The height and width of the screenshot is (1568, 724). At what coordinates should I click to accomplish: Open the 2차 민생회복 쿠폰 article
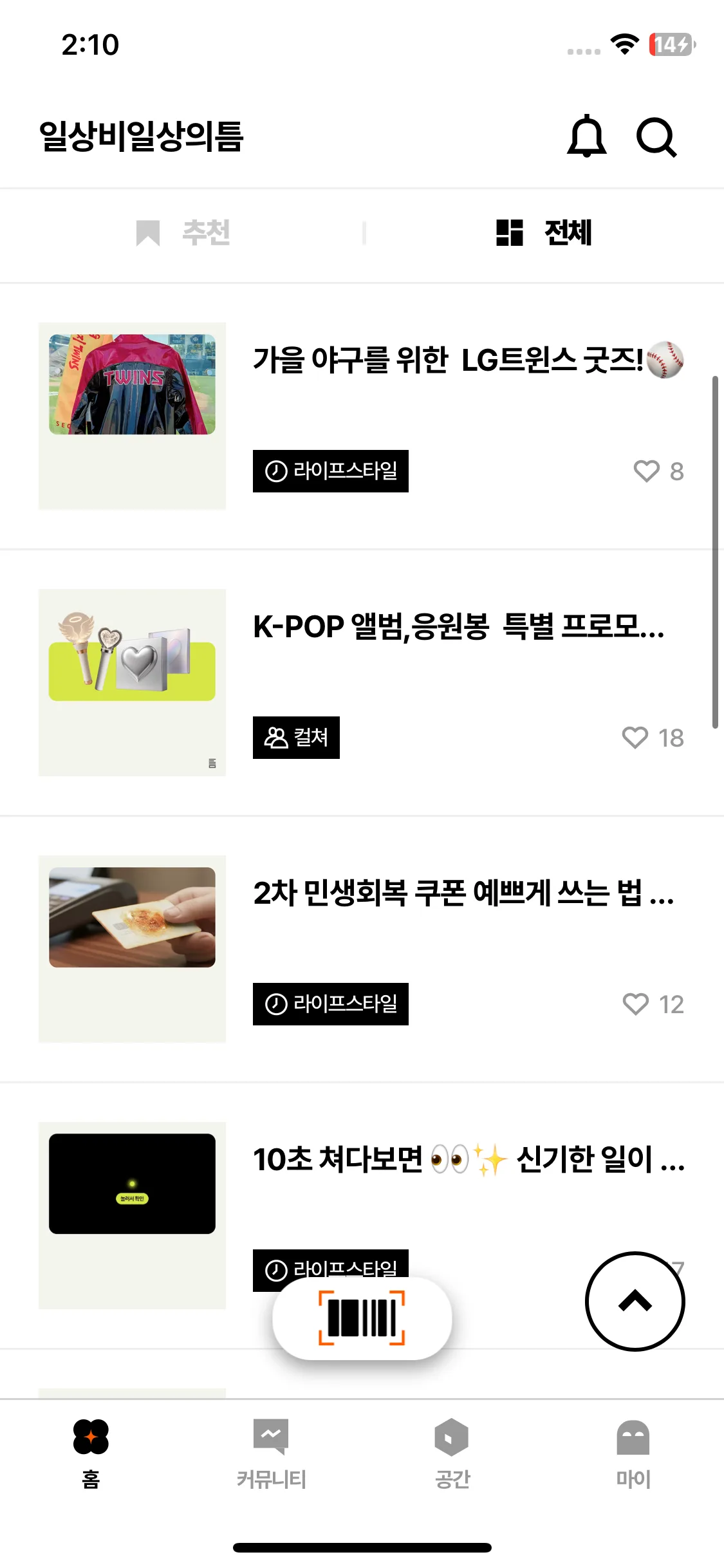[x=463, y=893]
